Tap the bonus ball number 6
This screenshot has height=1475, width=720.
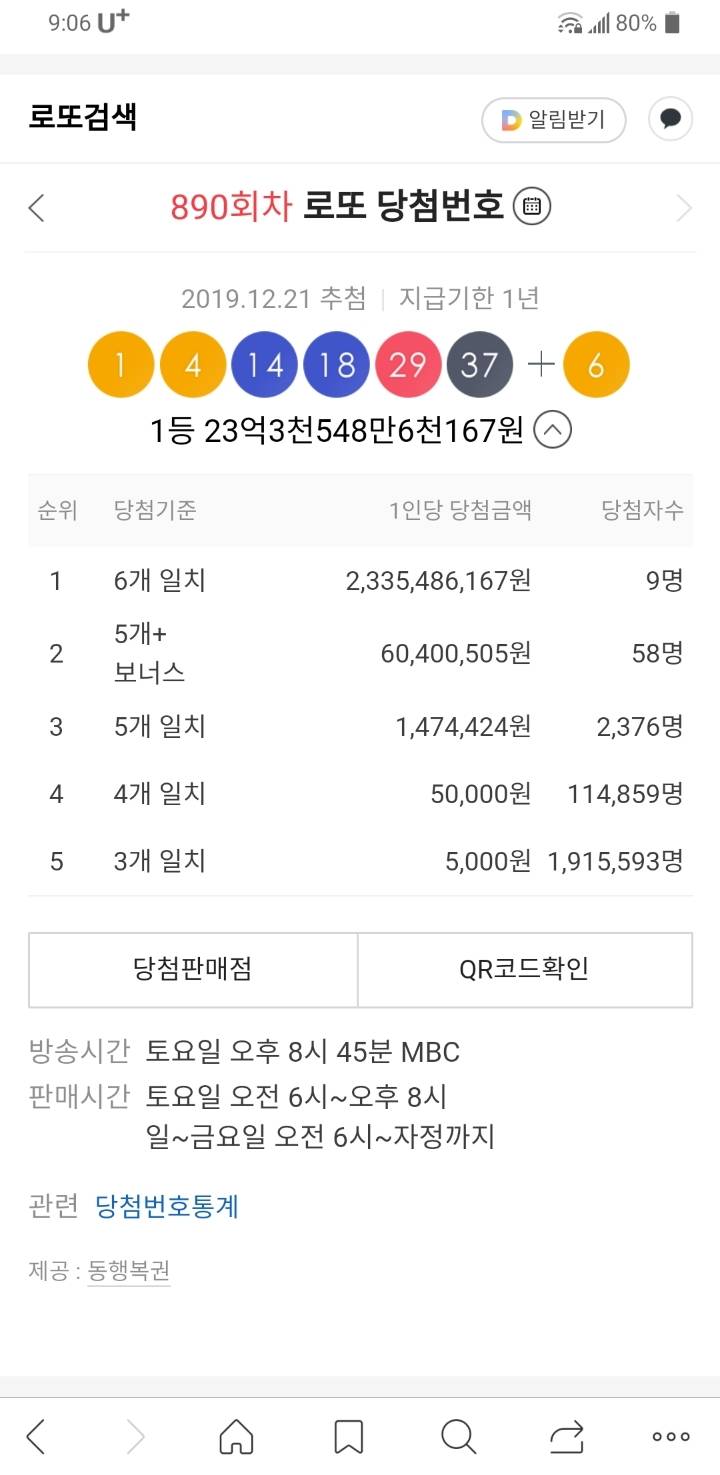[x=596, y=364]
